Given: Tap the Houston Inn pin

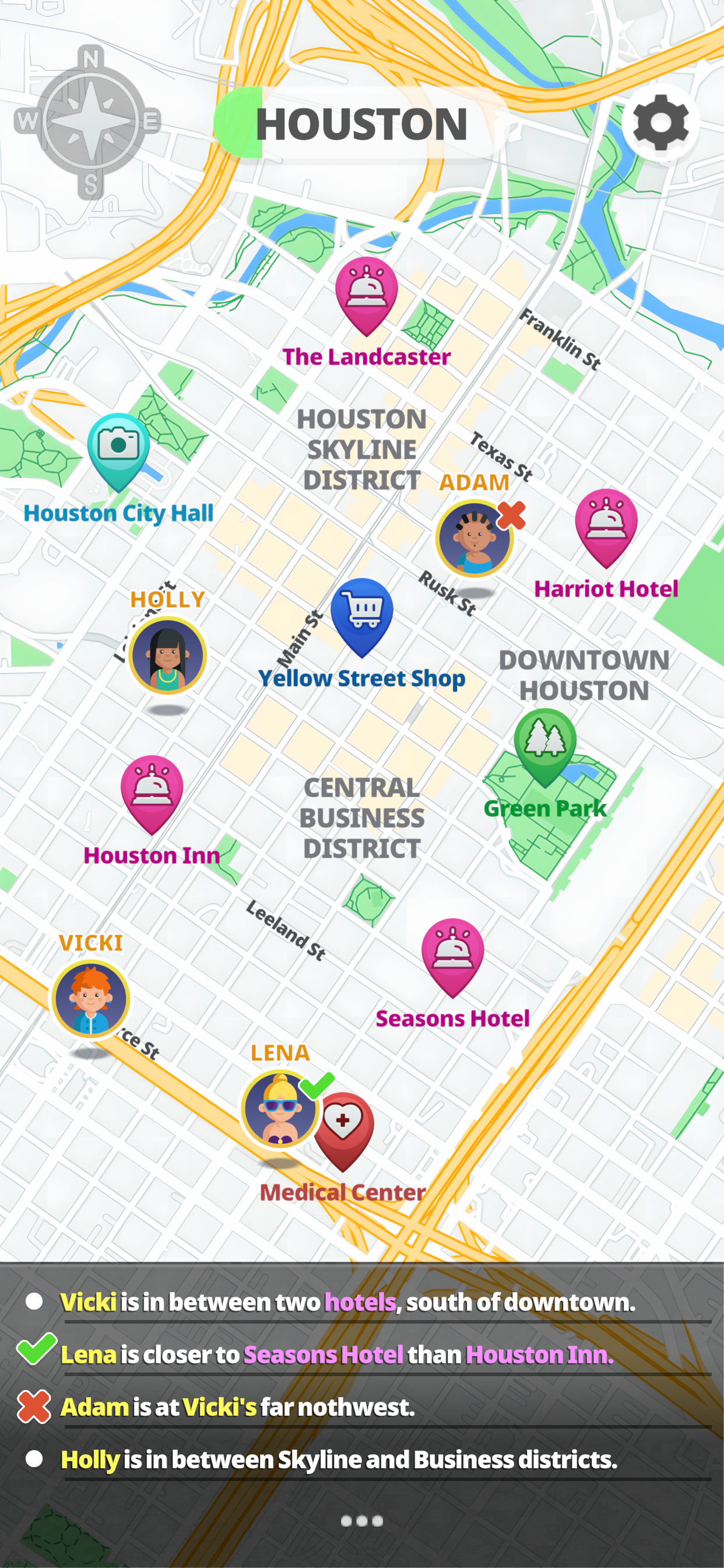Looking at the screenshot, I should coord(152,789).
